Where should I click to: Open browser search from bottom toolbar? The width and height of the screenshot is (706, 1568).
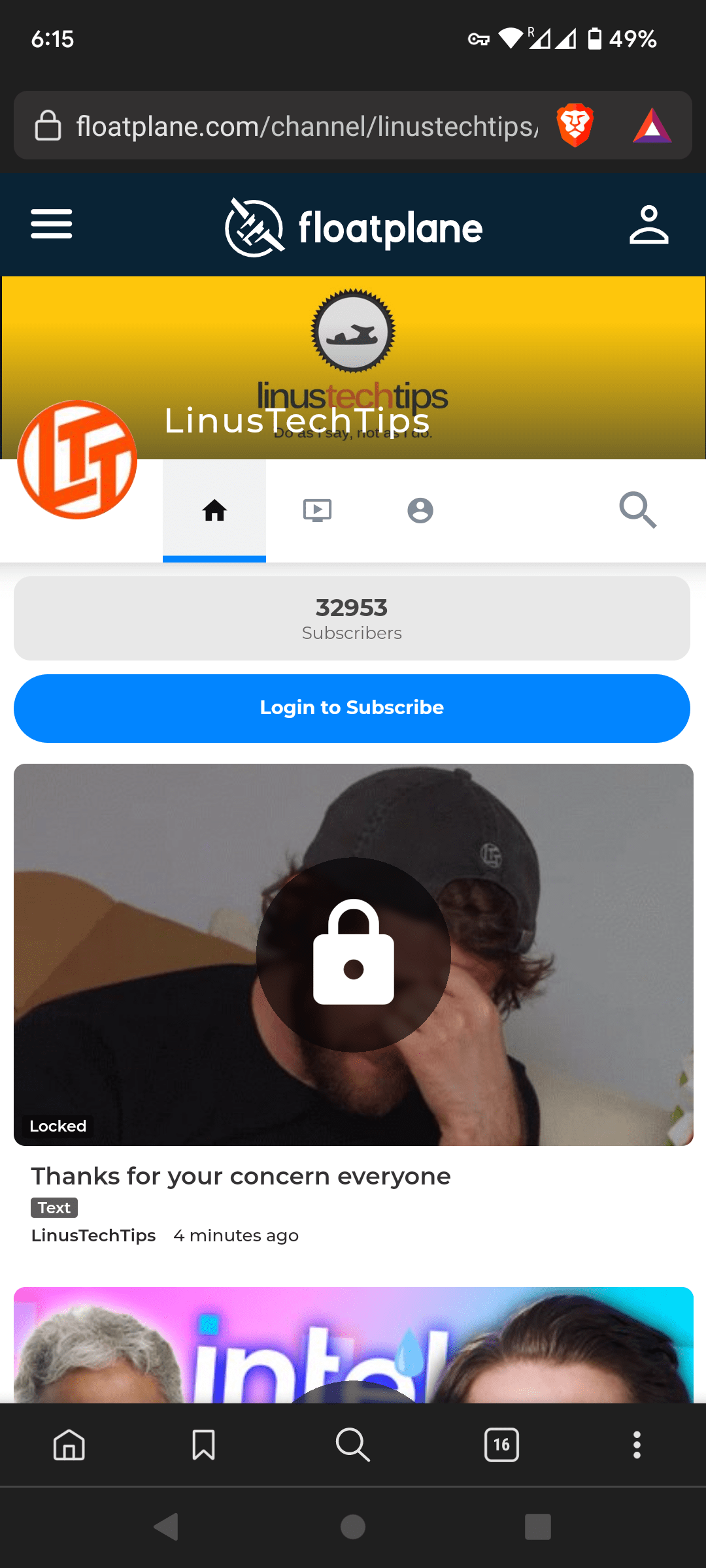pyautogui.click(x=353, y=1445)
